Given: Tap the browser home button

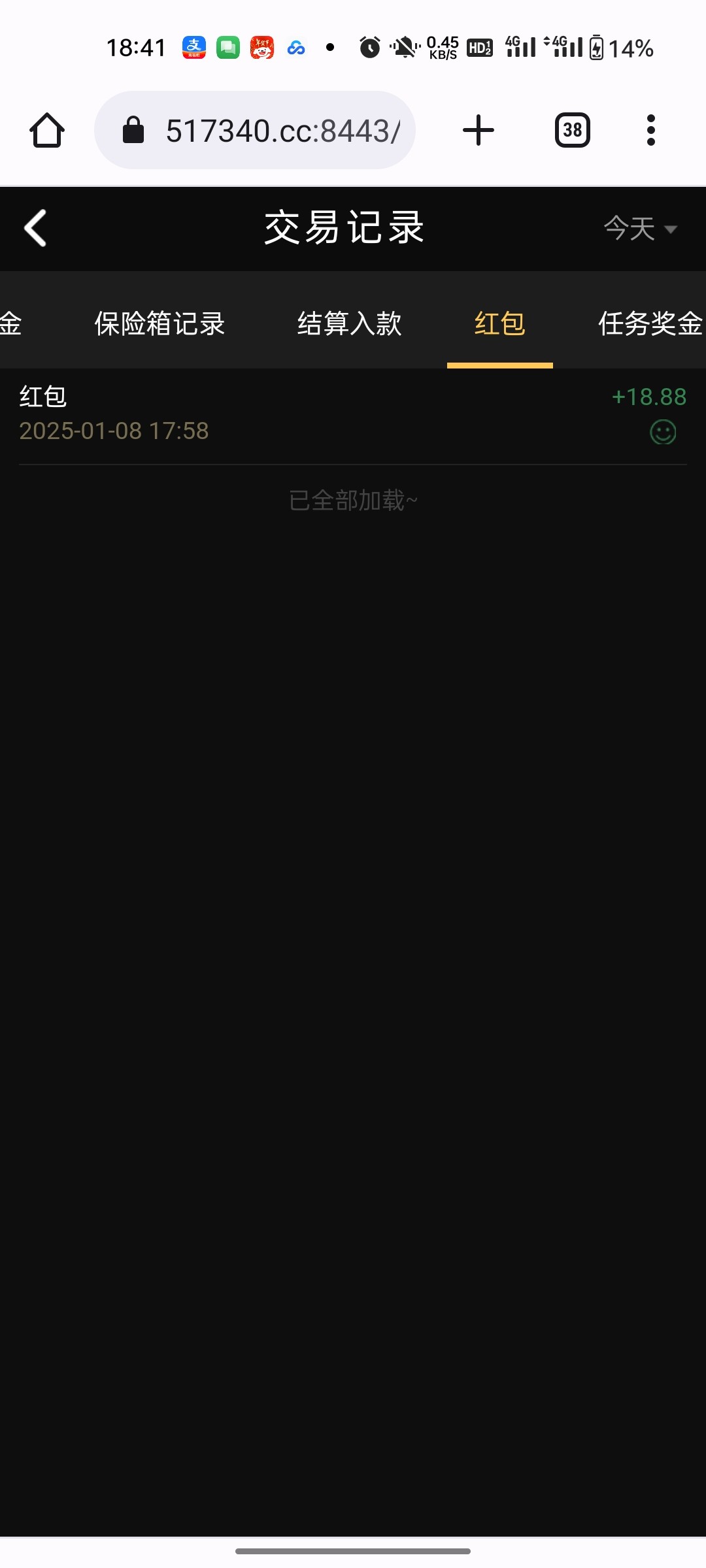Looking at the screenshot, I should [x=47, y=130].
